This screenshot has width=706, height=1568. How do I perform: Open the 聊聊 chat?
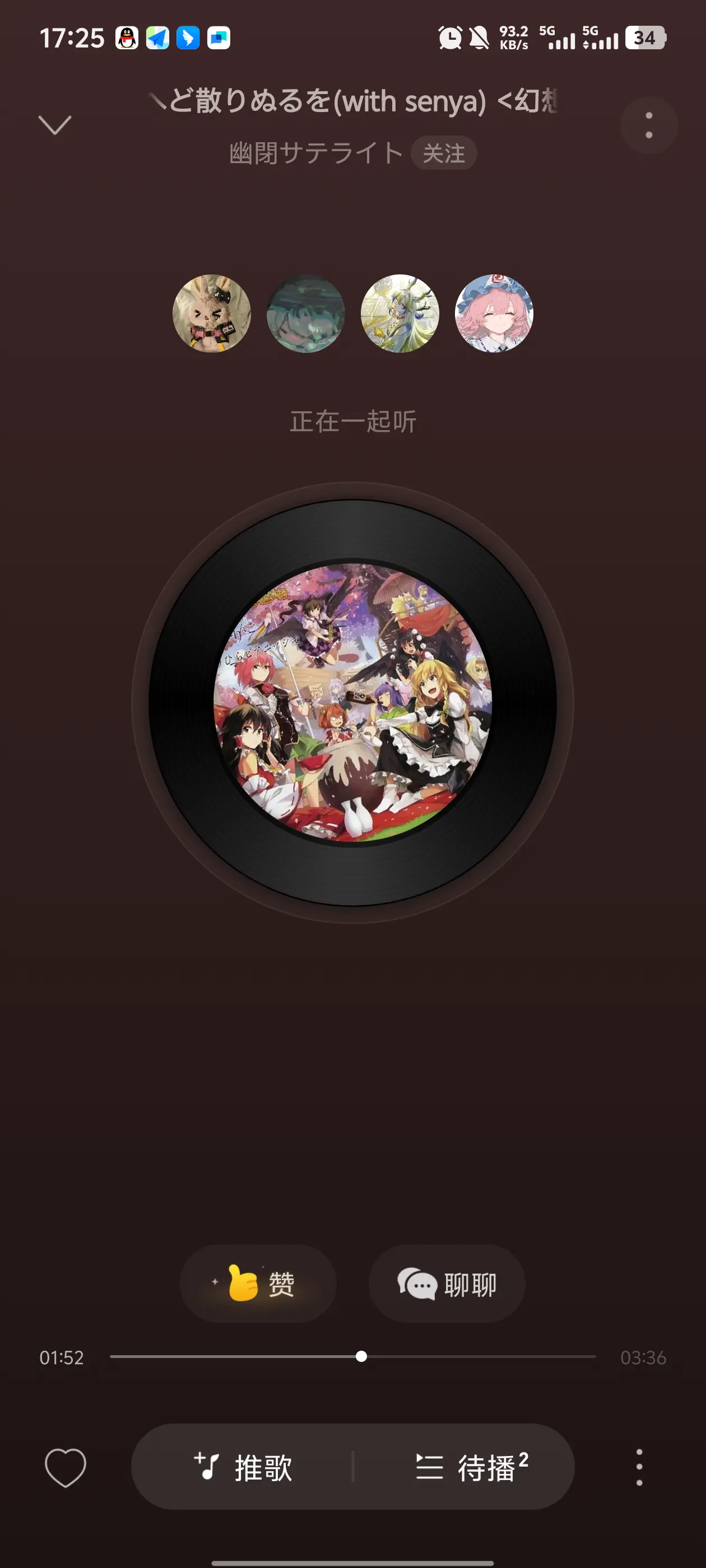point(447,1283)
